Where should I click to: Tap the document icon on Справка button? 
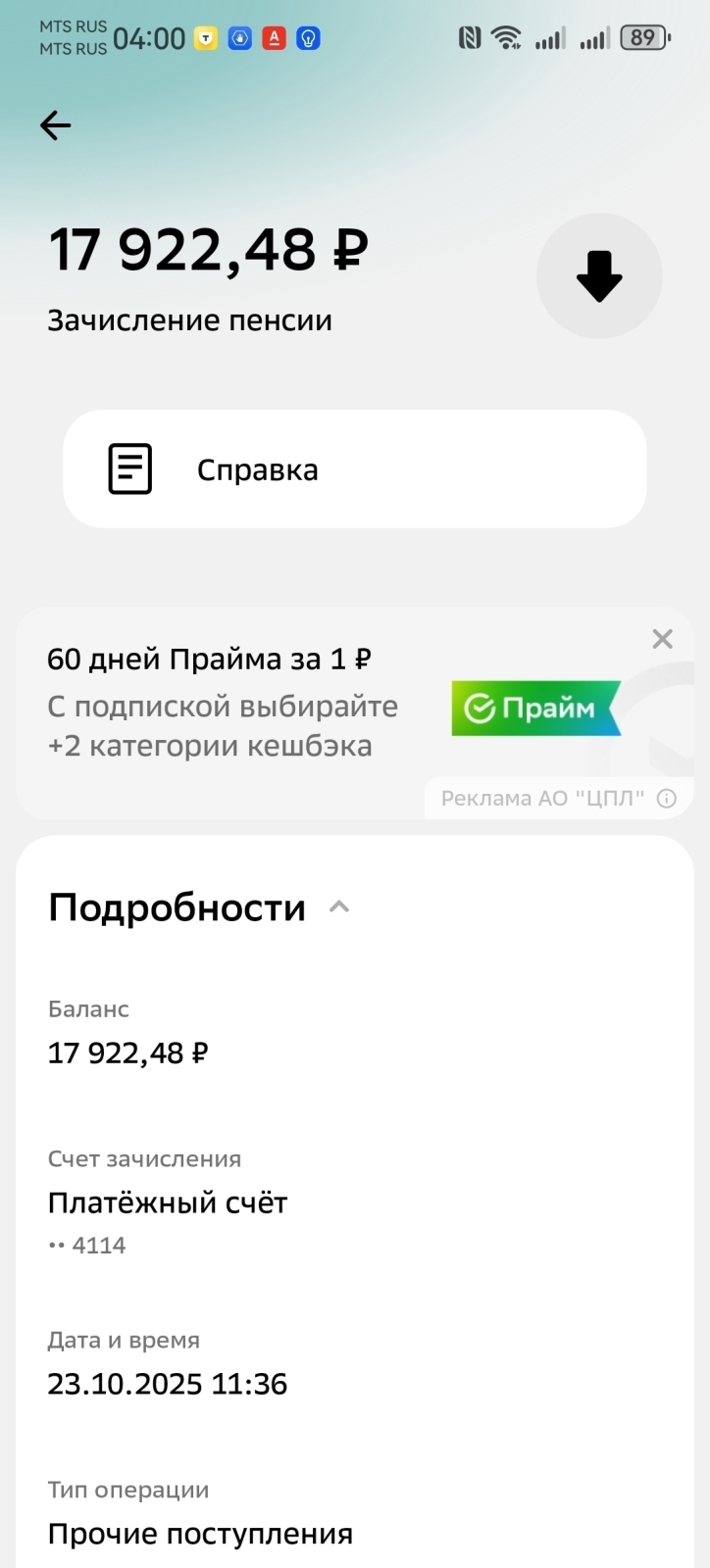(x=128, y=468)
